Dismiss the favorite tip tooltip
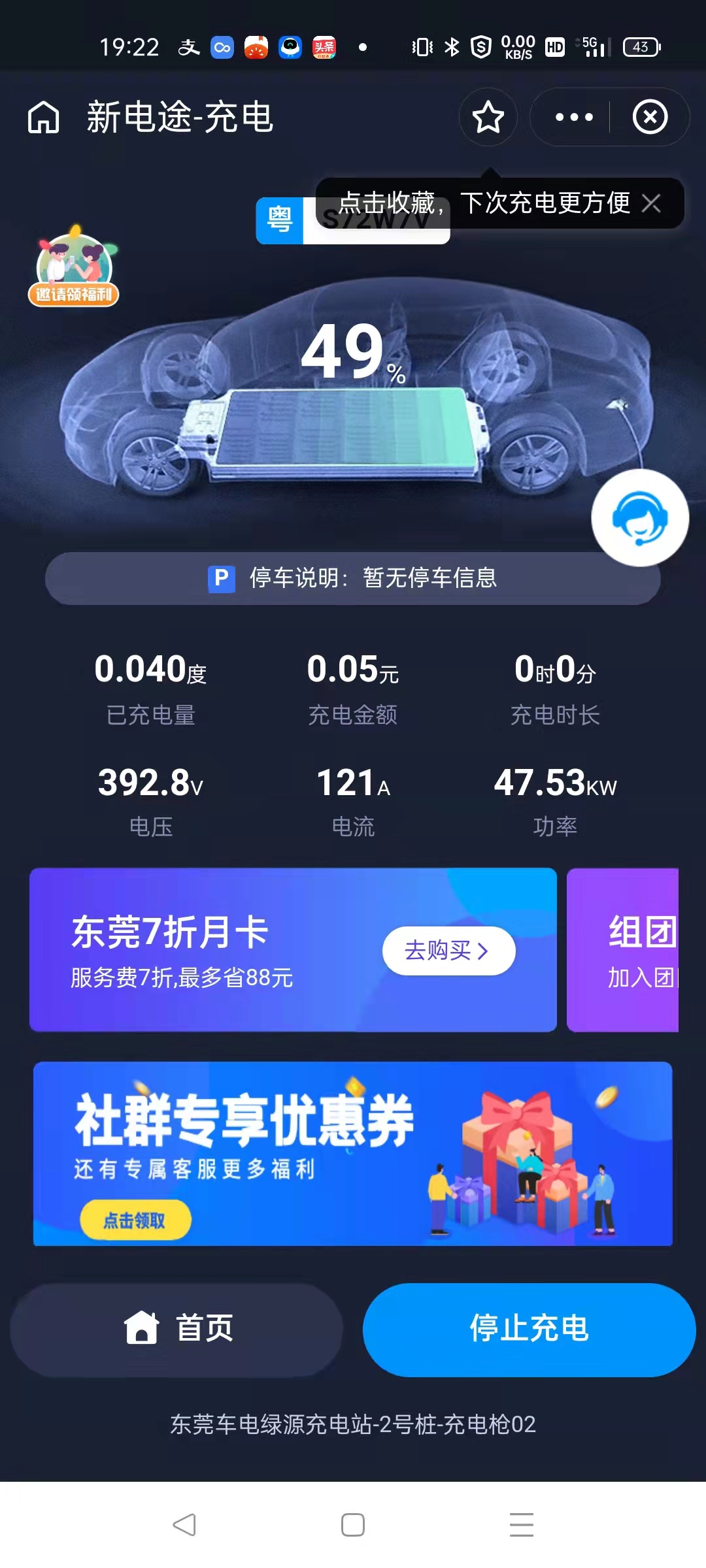The width and height of the screenshot is (706, 1568). [651, 203]
